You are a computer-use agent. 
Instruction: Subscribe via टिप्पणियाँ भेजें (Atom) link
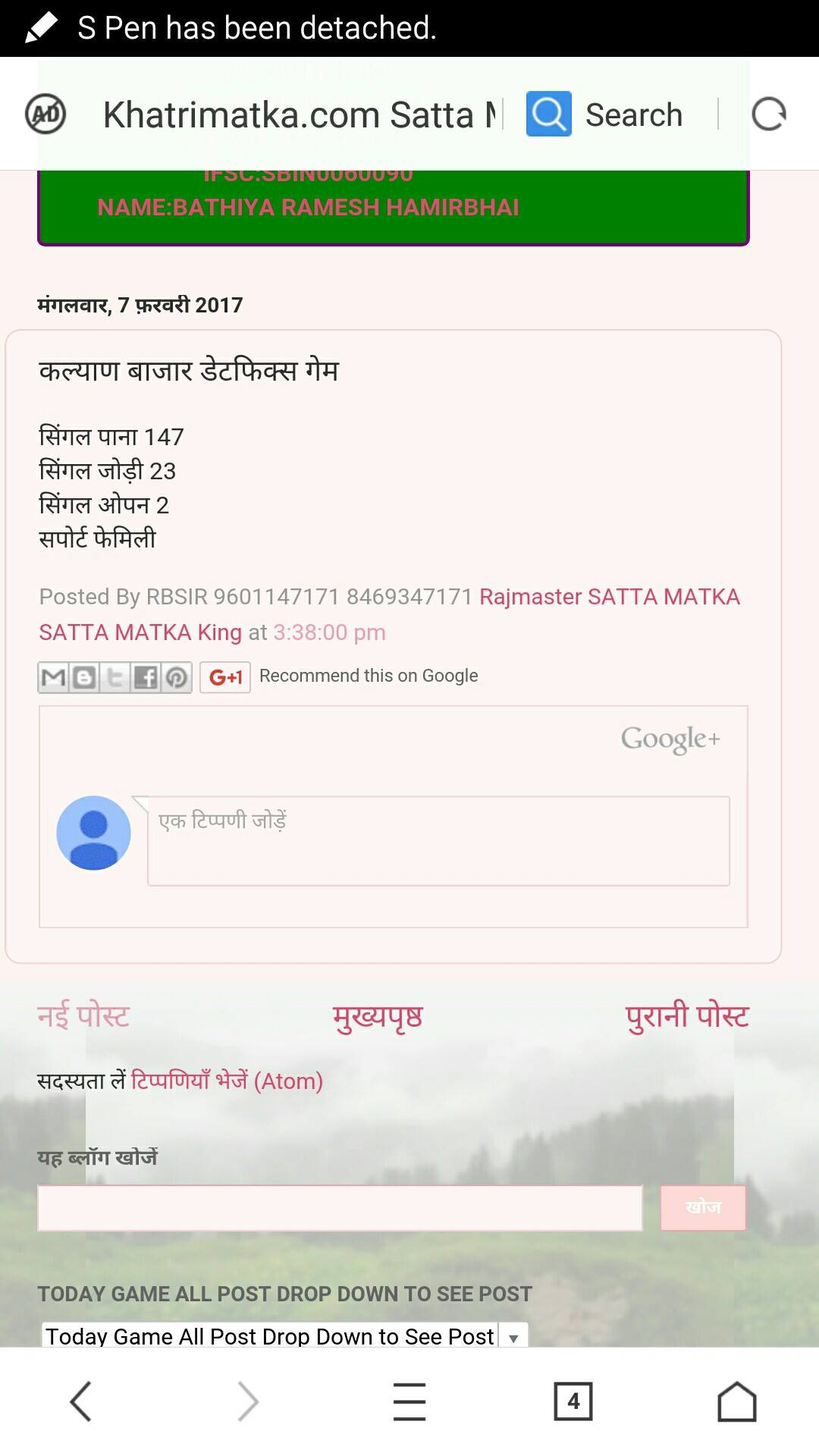227,1081
